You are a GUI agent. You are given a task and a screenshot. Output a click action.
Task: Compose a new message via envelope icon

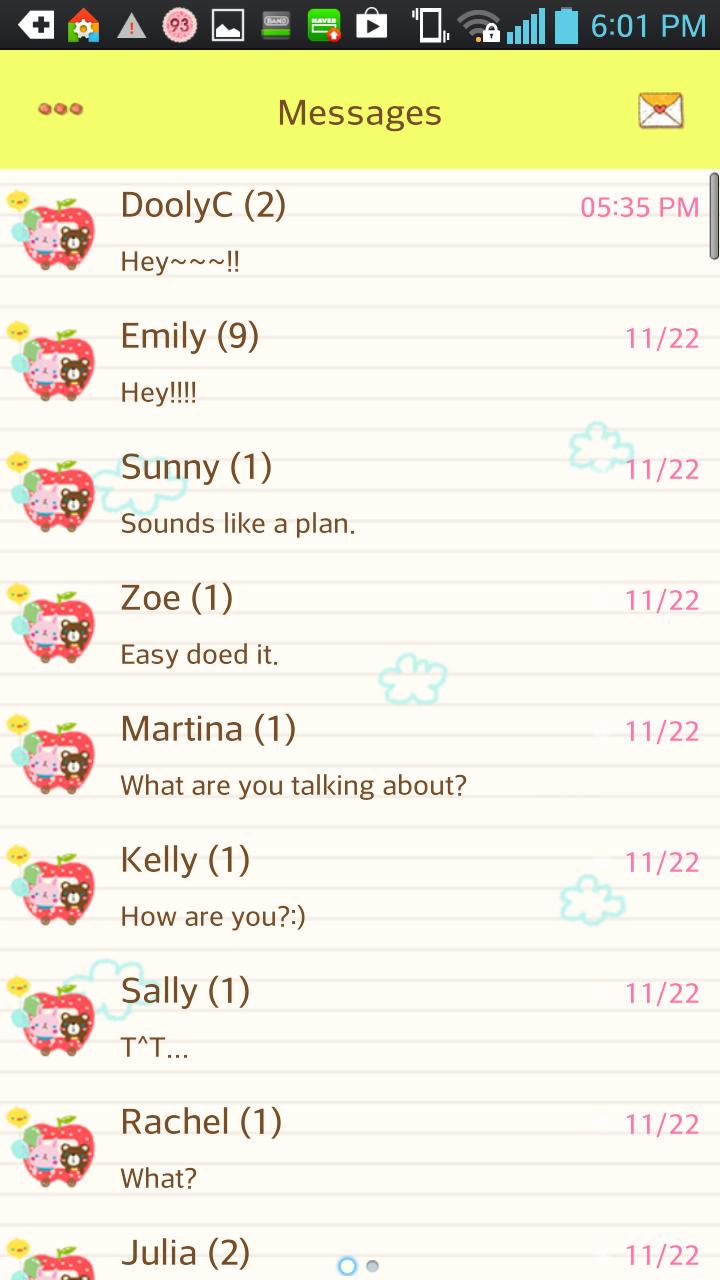click(661, 110)
